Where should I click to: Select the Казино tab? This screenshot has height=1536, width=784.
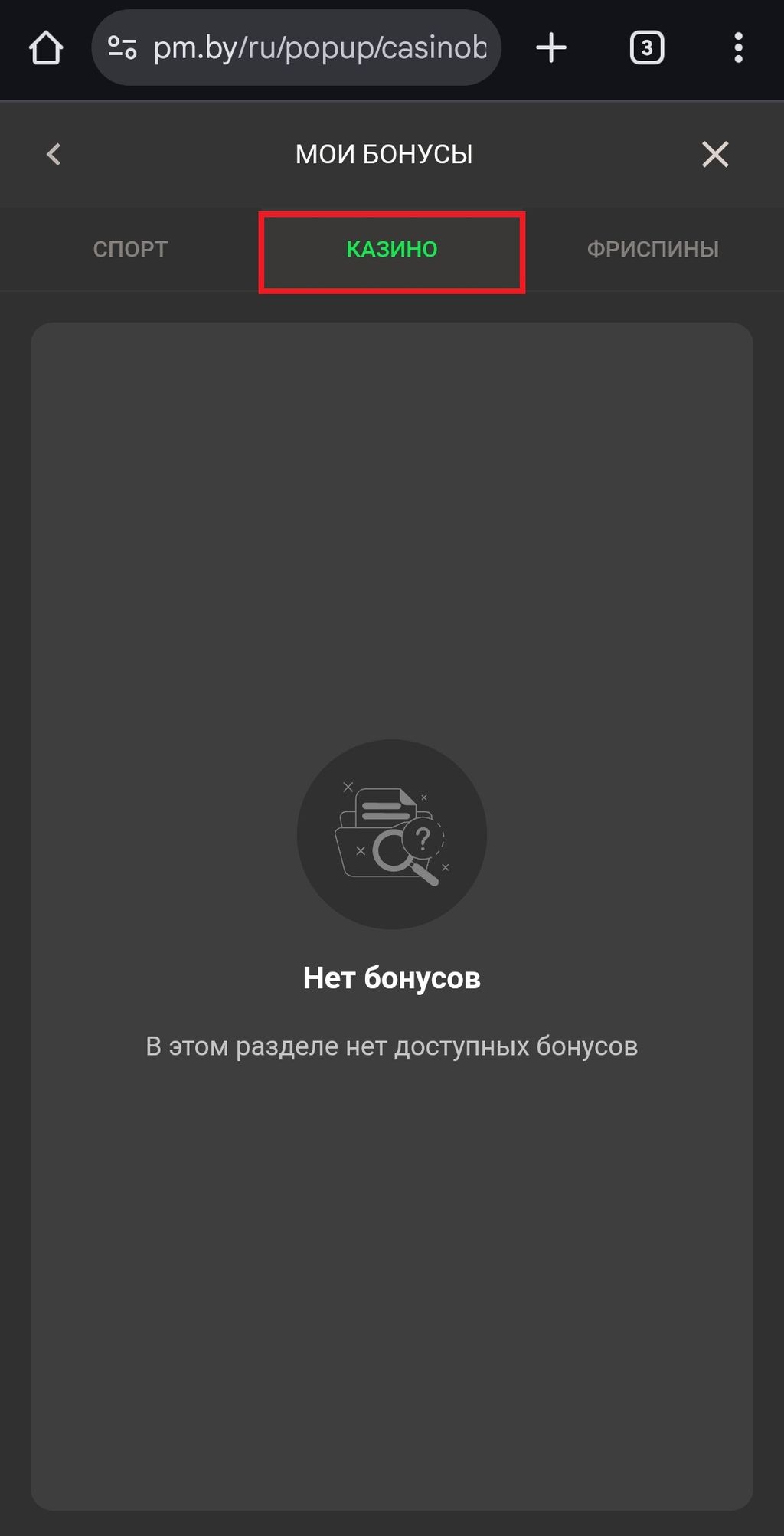[x=391, y=250]
